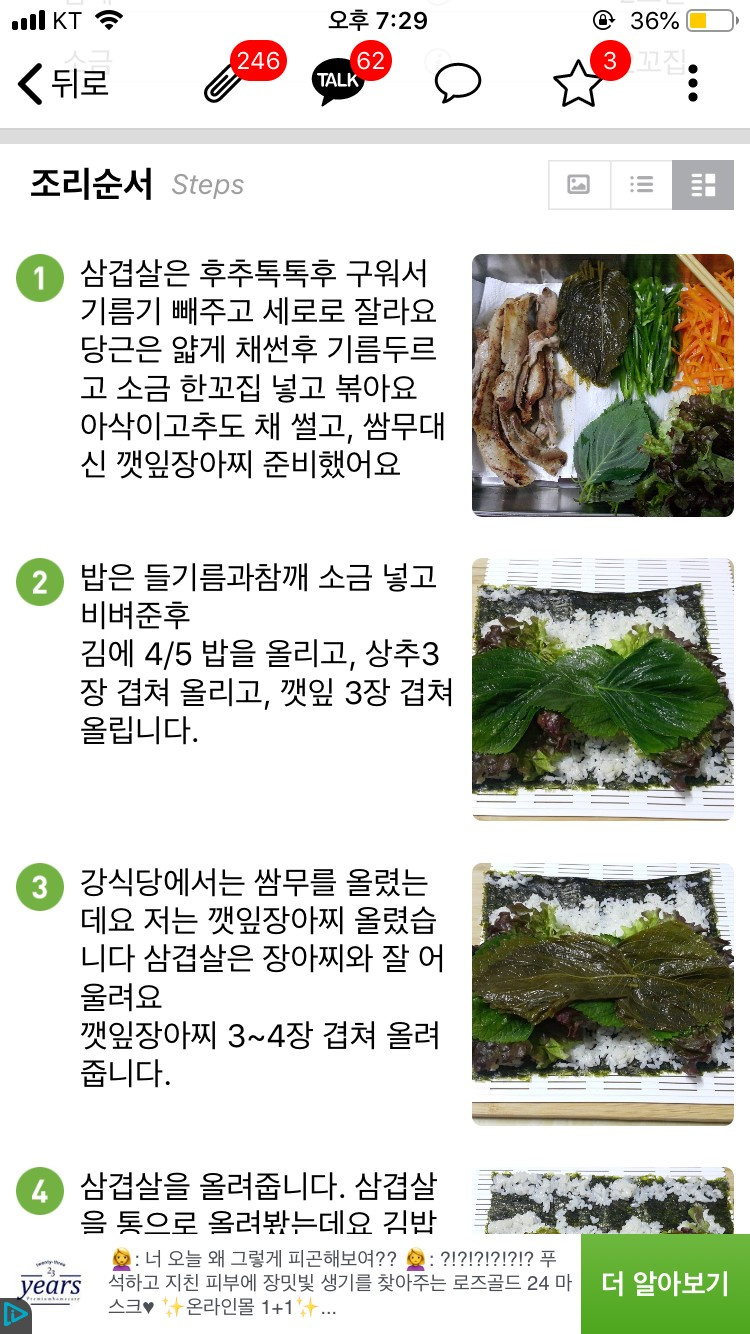
Task: Go back using the 뒤로 button
Action: coord(62,83)
